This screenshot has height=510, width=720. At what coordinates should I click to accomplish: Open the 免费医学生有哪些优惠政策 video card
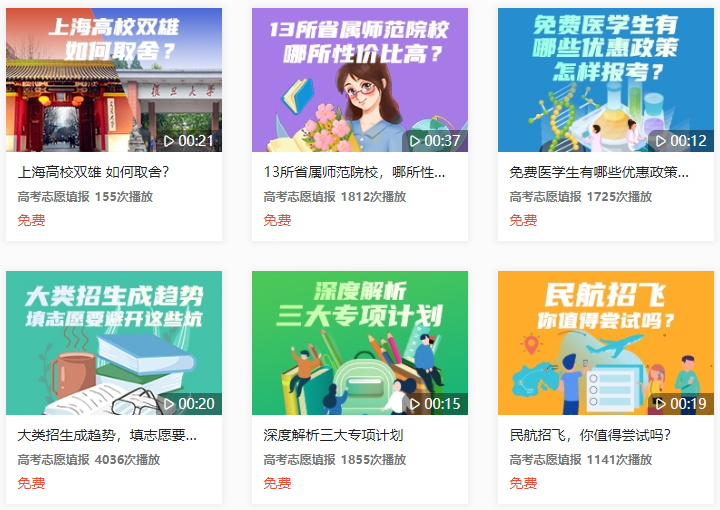606,82
